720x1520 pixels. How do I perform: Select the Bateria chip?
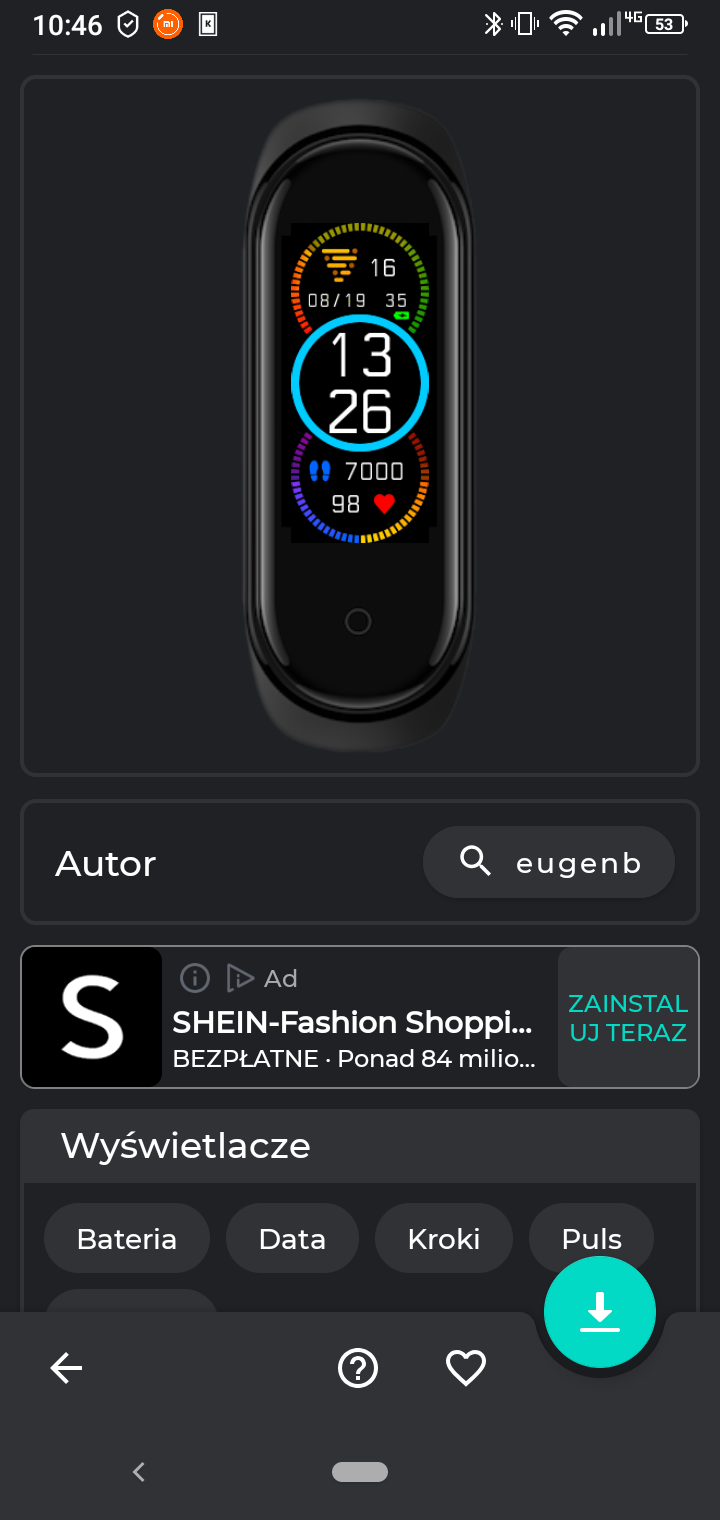tap(127, 1239)
